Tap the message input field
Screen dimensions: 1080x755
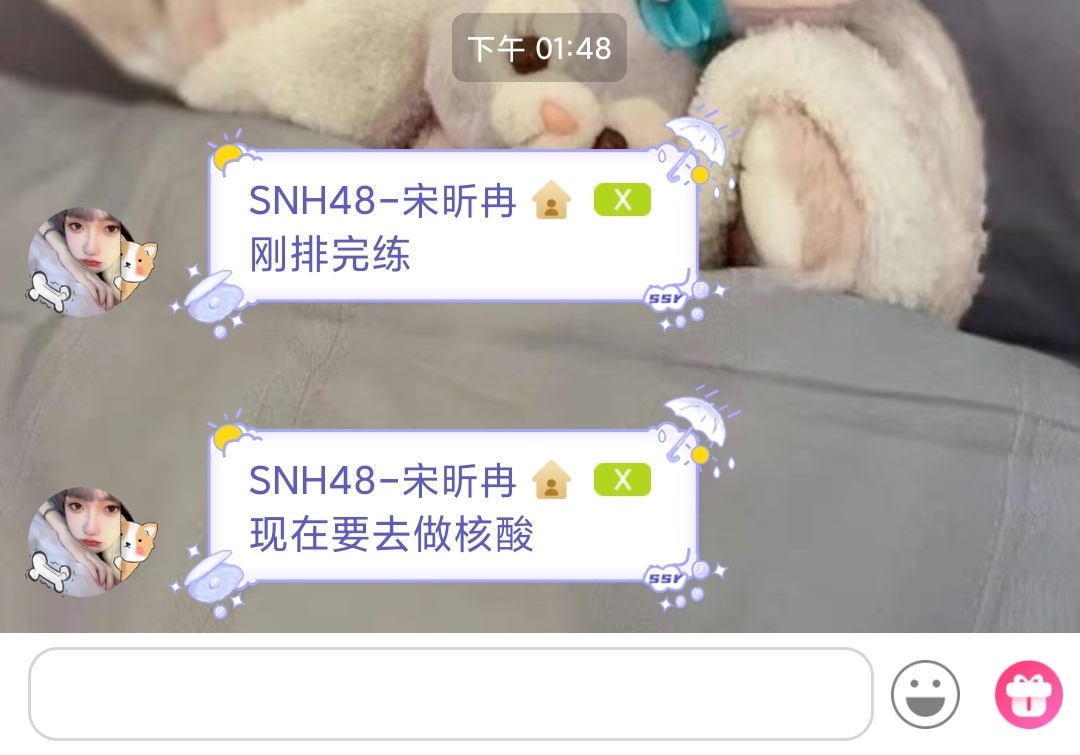click(x=450, y=694)
